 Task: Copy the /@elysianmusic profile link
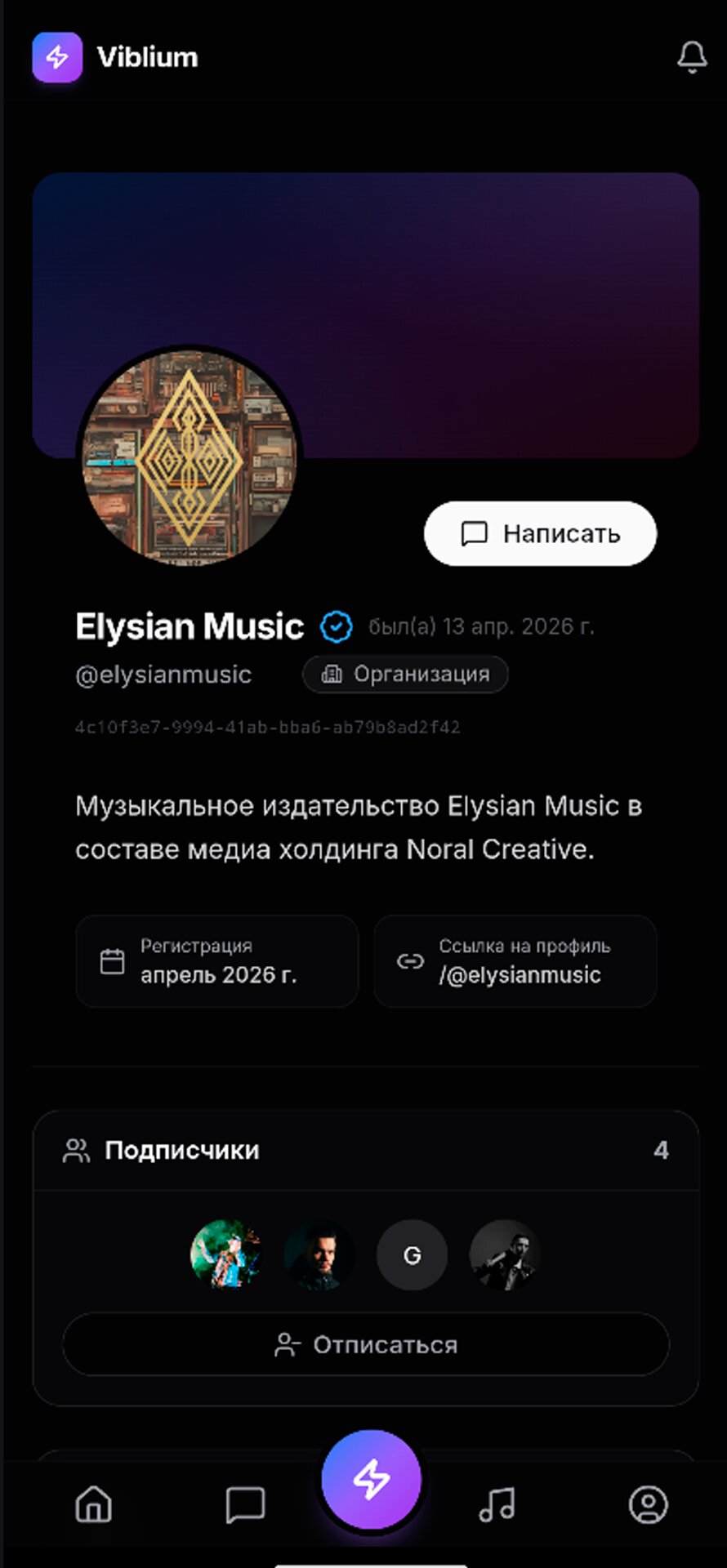[x=515, y=961]
